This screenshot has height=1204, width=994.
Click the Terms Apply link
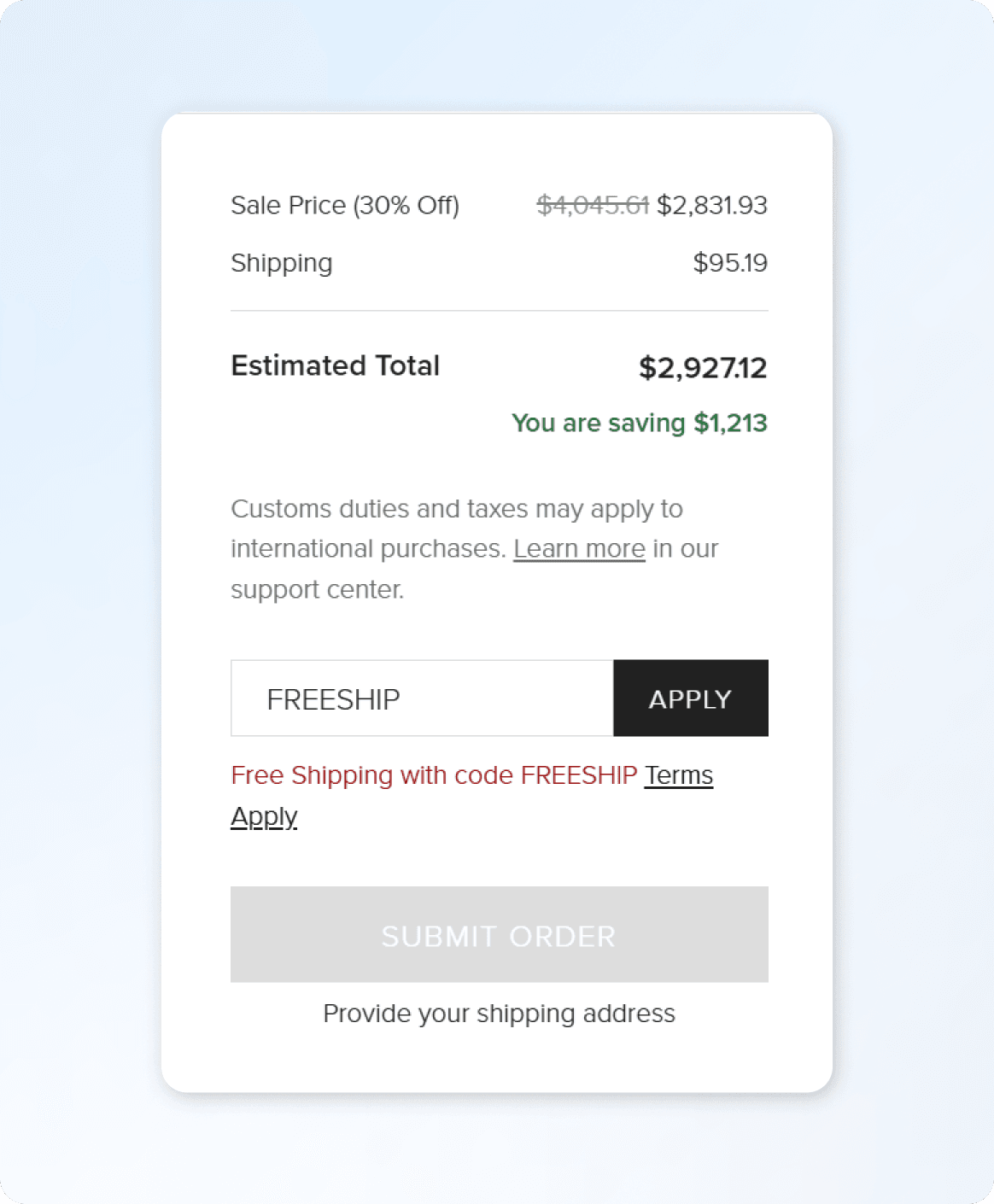[x=678, y=775]
